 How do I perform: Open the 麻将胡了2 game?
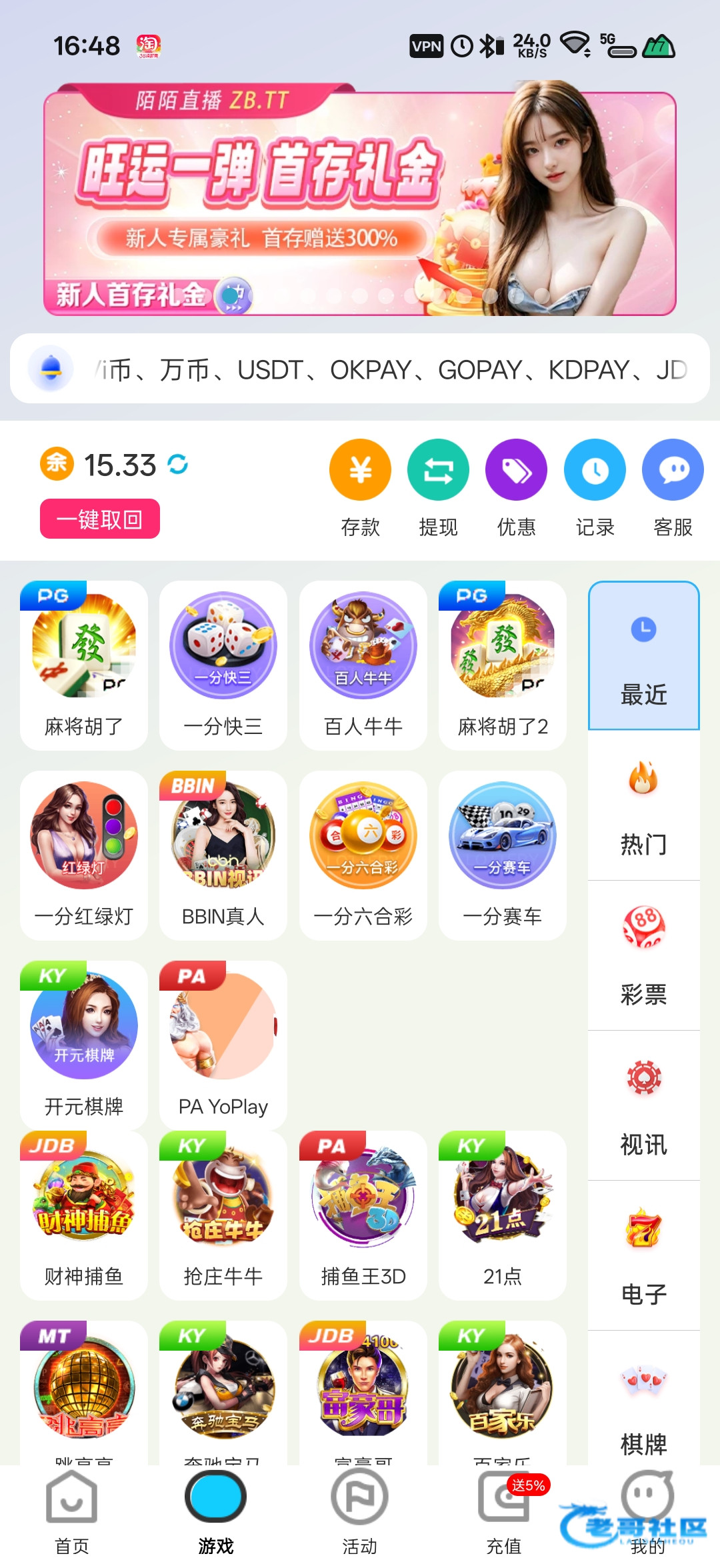[x=503, y=665]
